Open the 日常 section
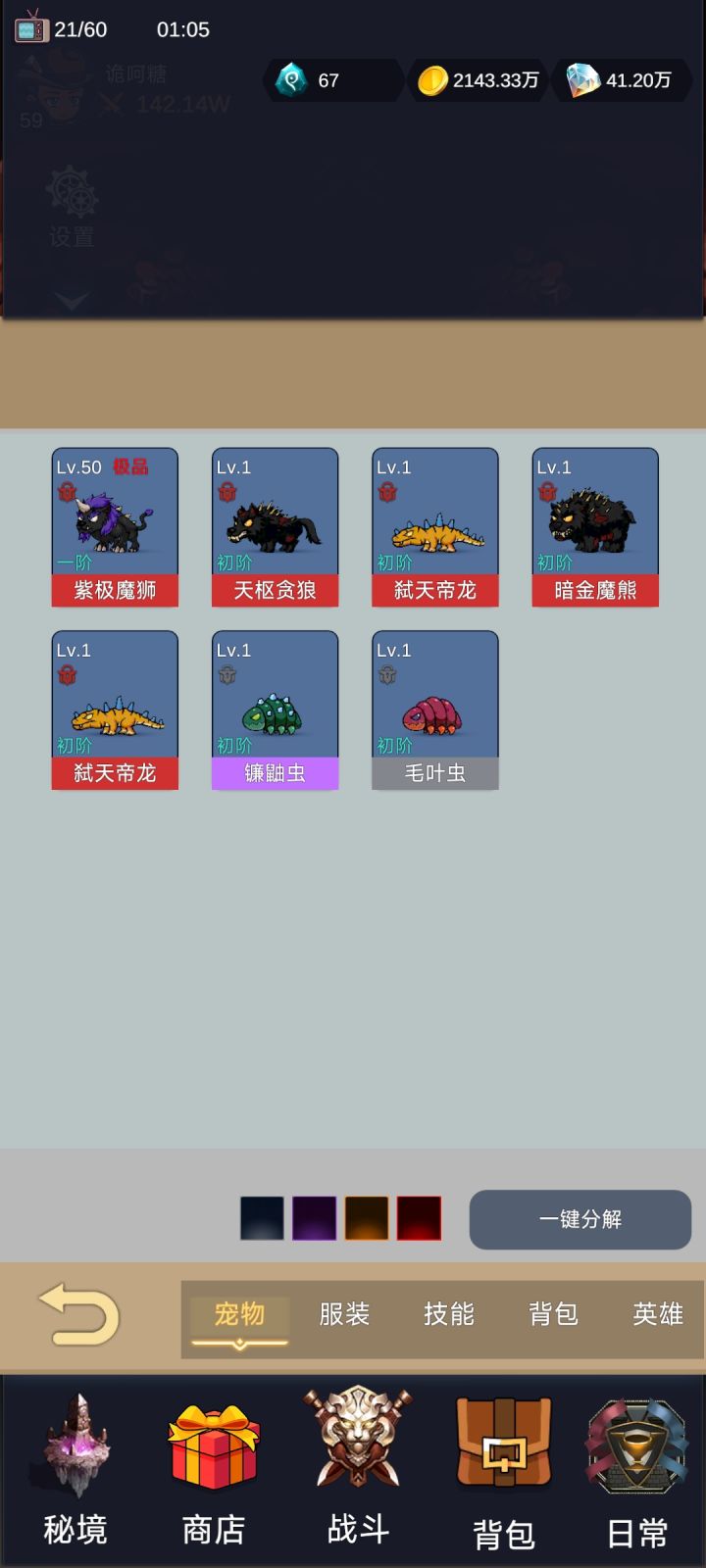706x1568 pixels. pos(637,1470)
